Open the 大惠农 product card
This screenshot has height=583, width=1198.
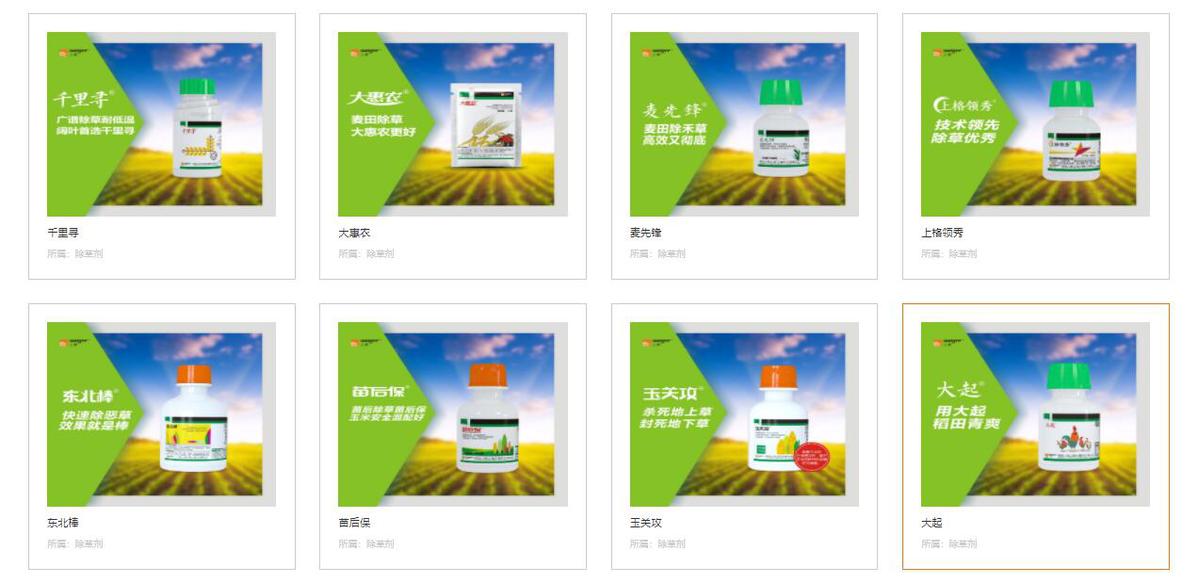point(452,125)
